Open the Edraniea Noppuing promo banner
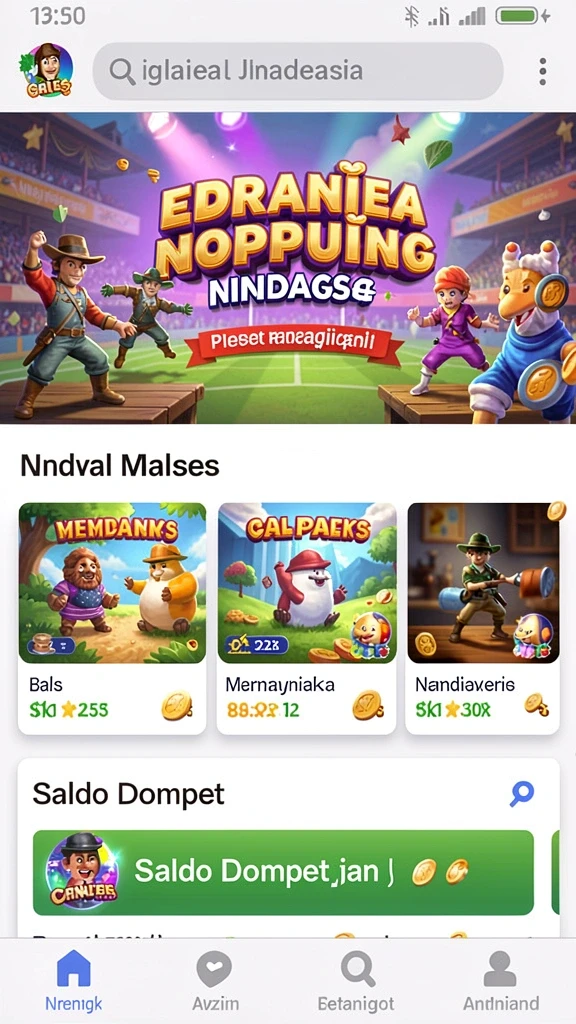The image size is (576, 1024). (x=288, y=268)
